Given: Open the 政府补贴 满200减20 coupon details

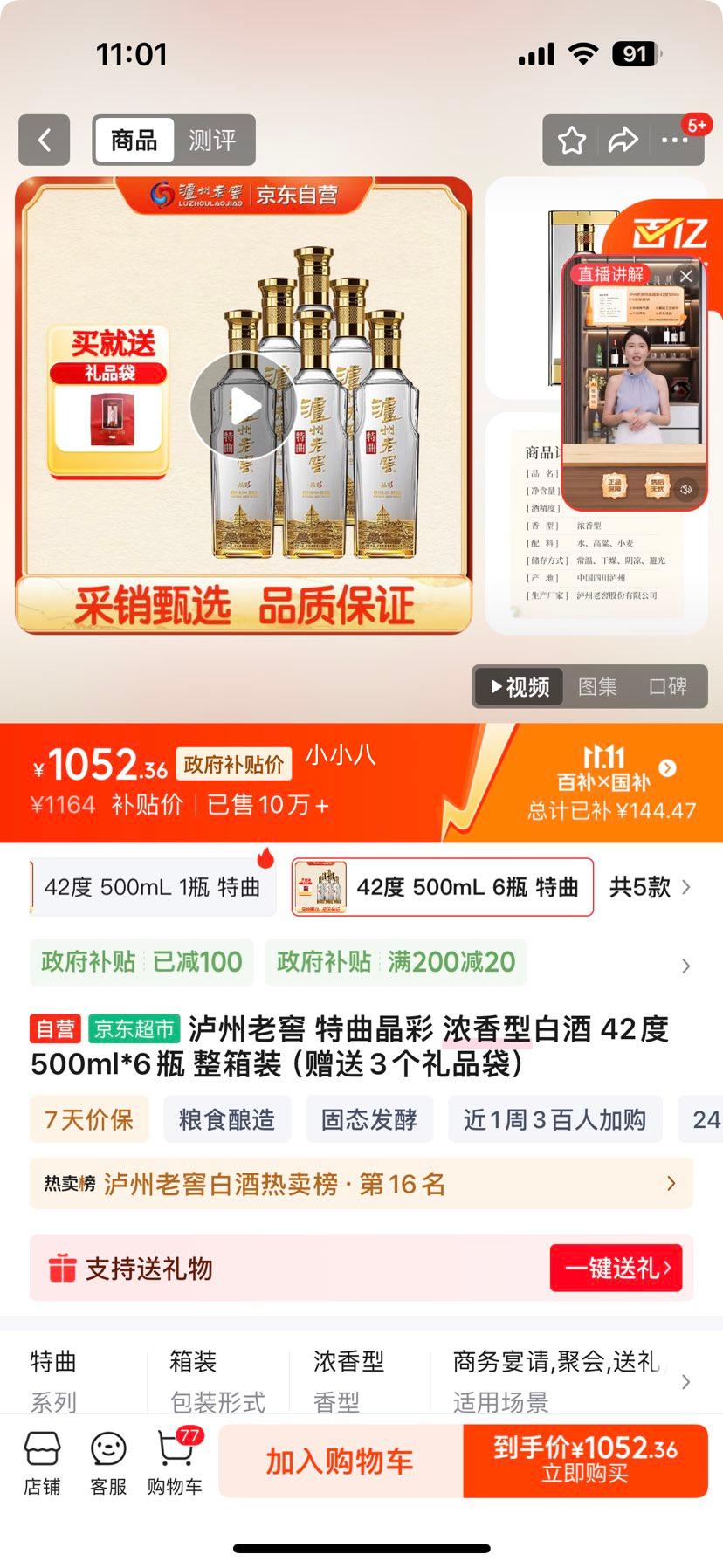Looking at the screenshot, I should [396, 962].
